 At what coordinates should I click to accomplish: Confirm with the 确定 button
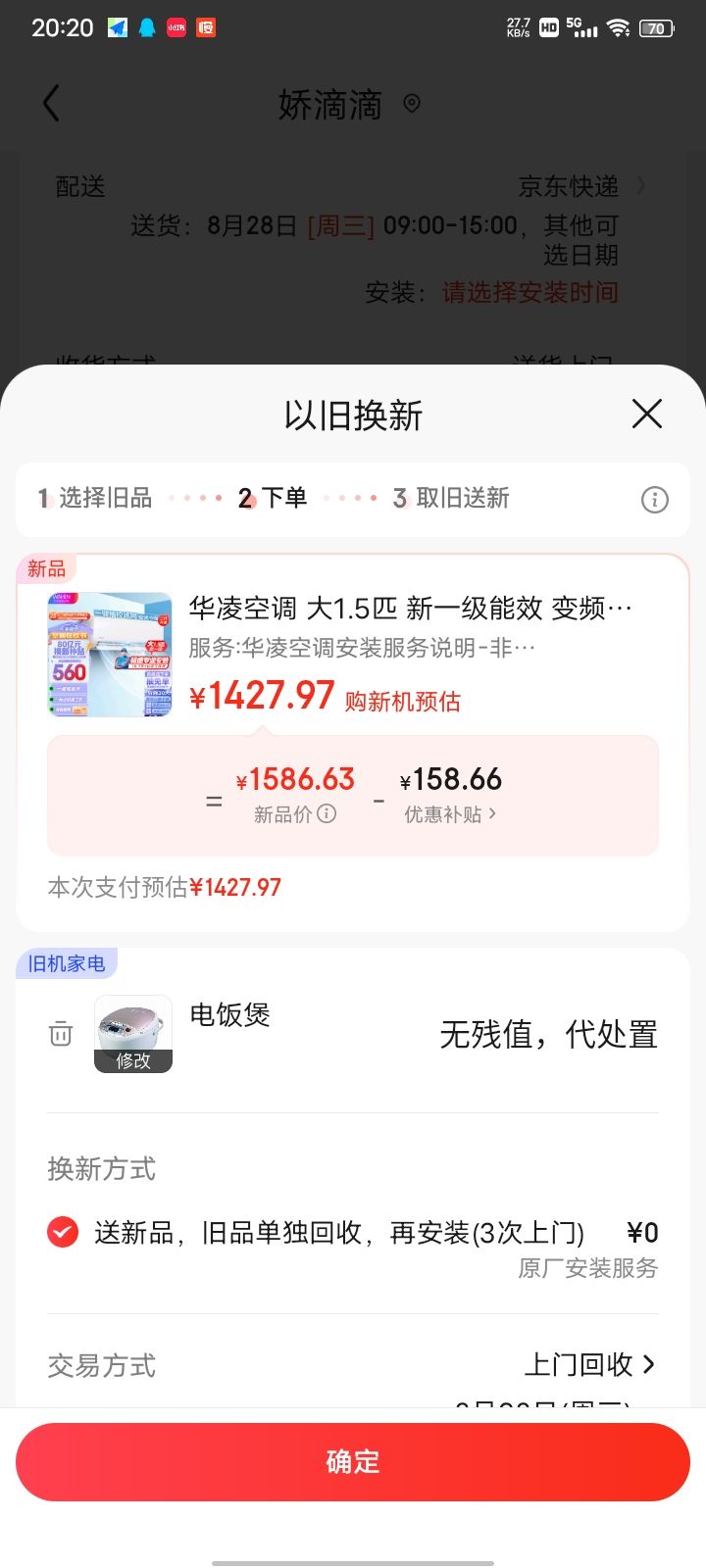click(353, 1461)
